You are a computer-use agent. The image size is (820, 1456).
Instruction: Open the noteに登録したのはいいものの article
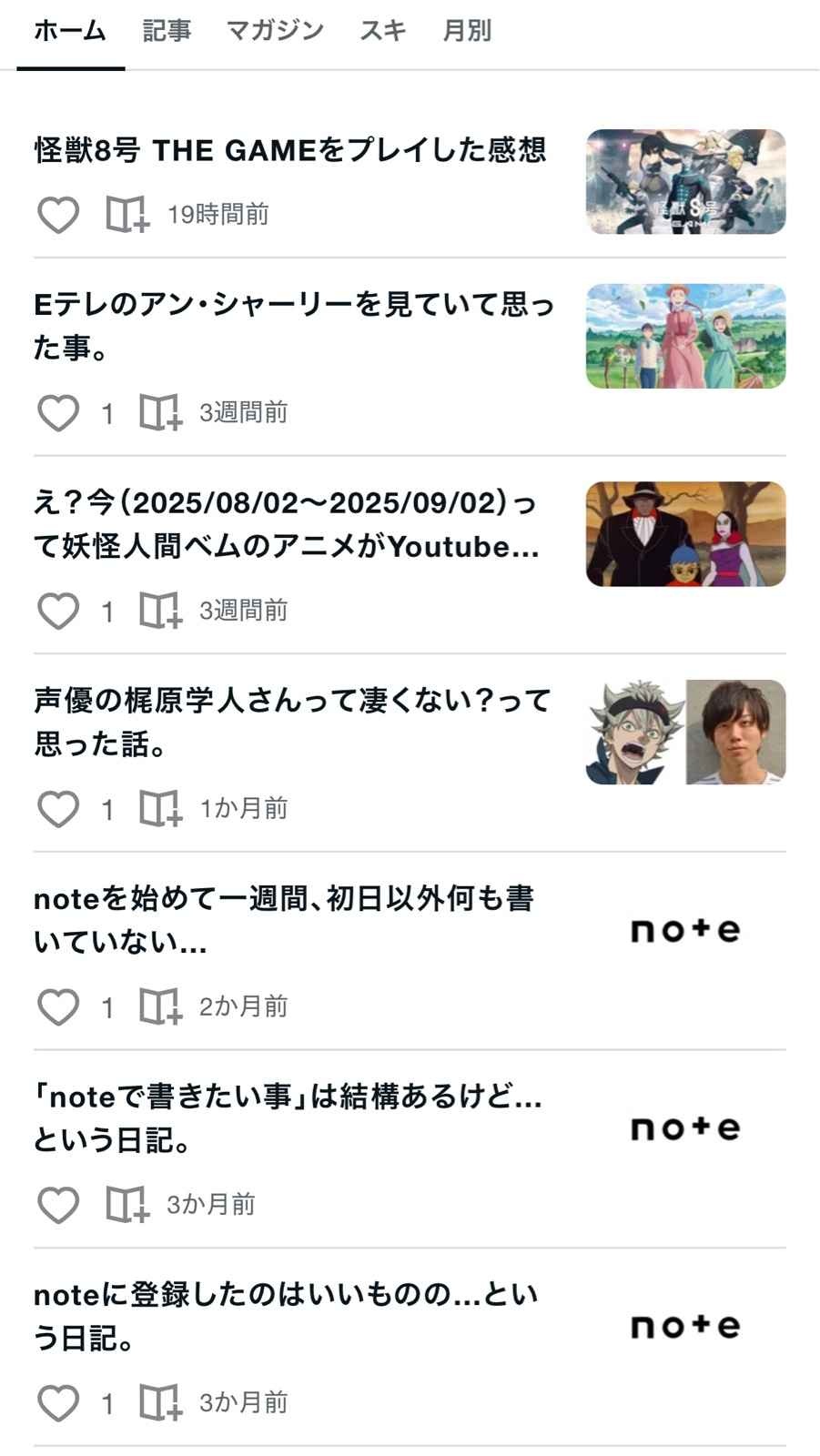click(x=286, y=1315)
